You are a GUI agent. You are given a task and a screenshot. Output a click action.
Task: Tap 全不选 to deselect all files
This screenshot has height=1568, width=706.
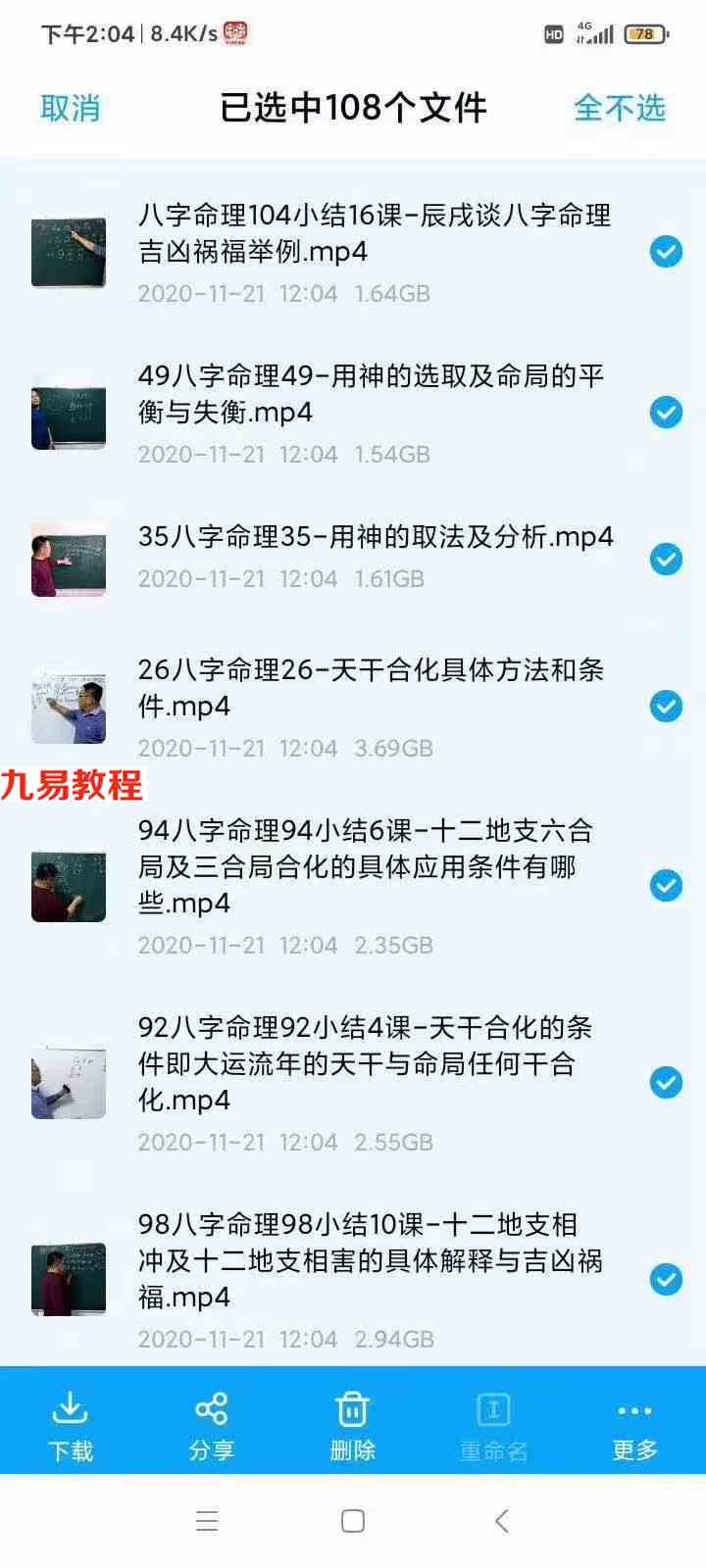coord(620,108)
